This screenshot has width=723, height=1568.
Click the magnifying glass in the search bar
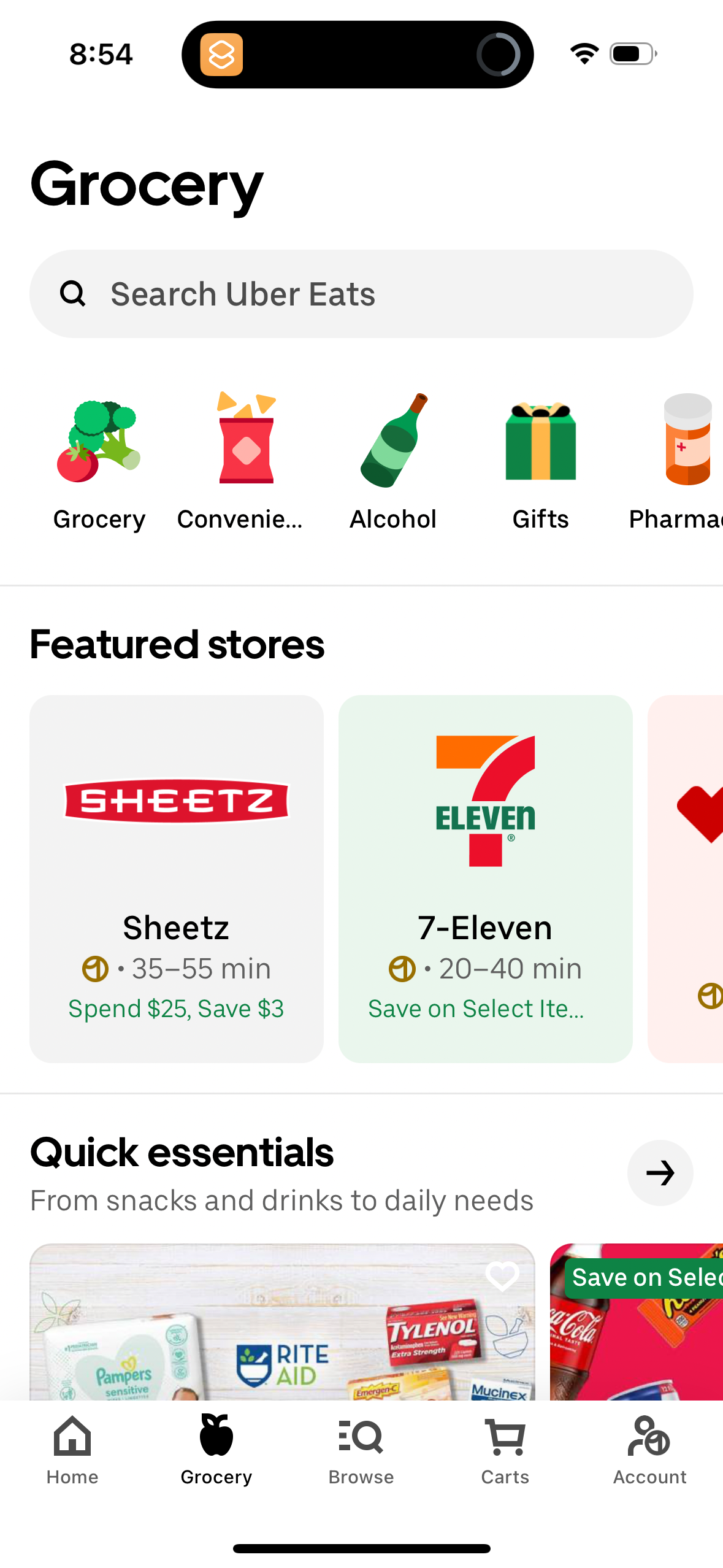pyautogui.click(x=73, y=294)
